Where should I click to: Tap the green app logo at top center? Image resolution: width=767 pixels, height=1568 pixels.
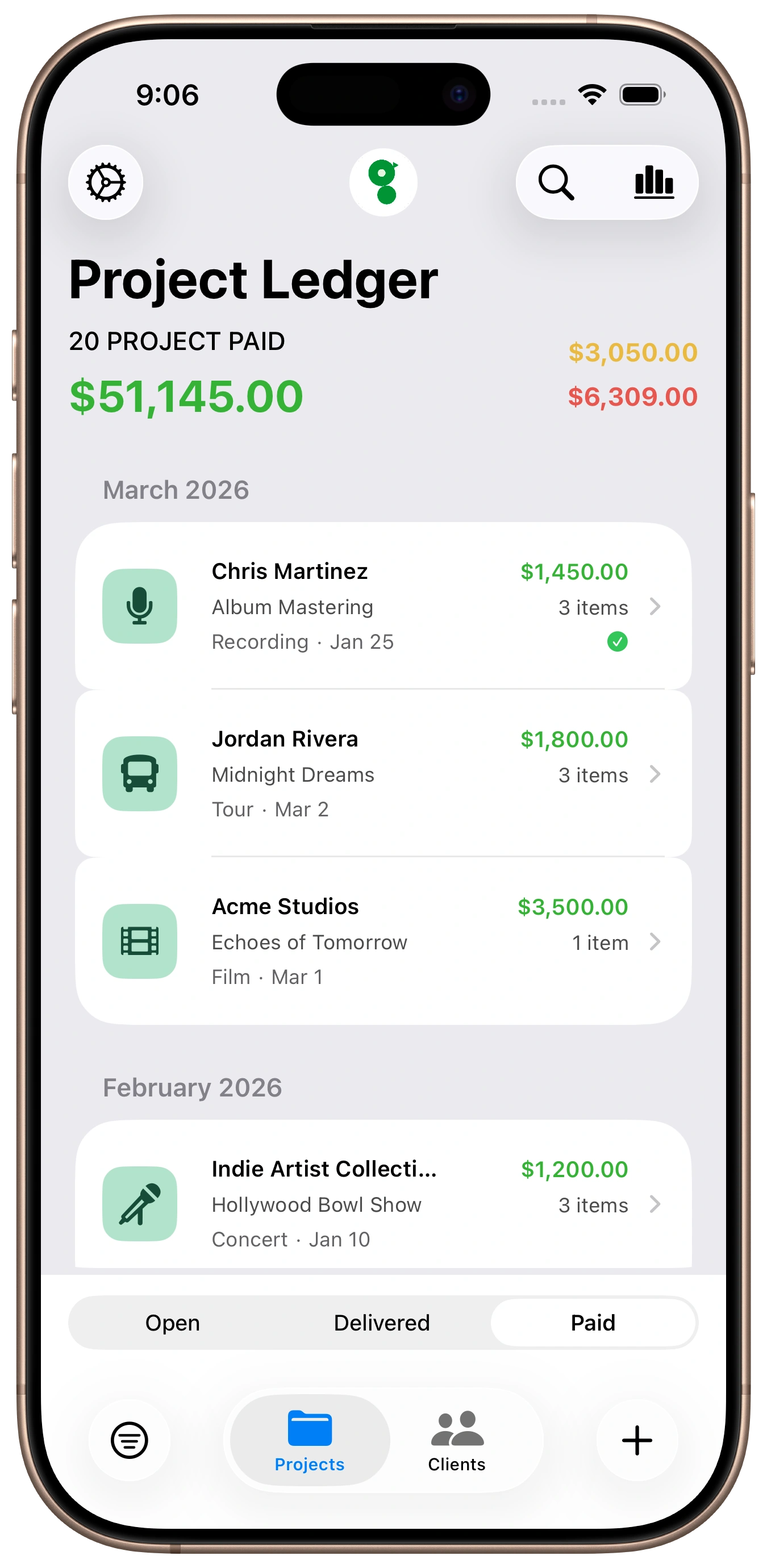pyautogui.click(x=383, y=182)
